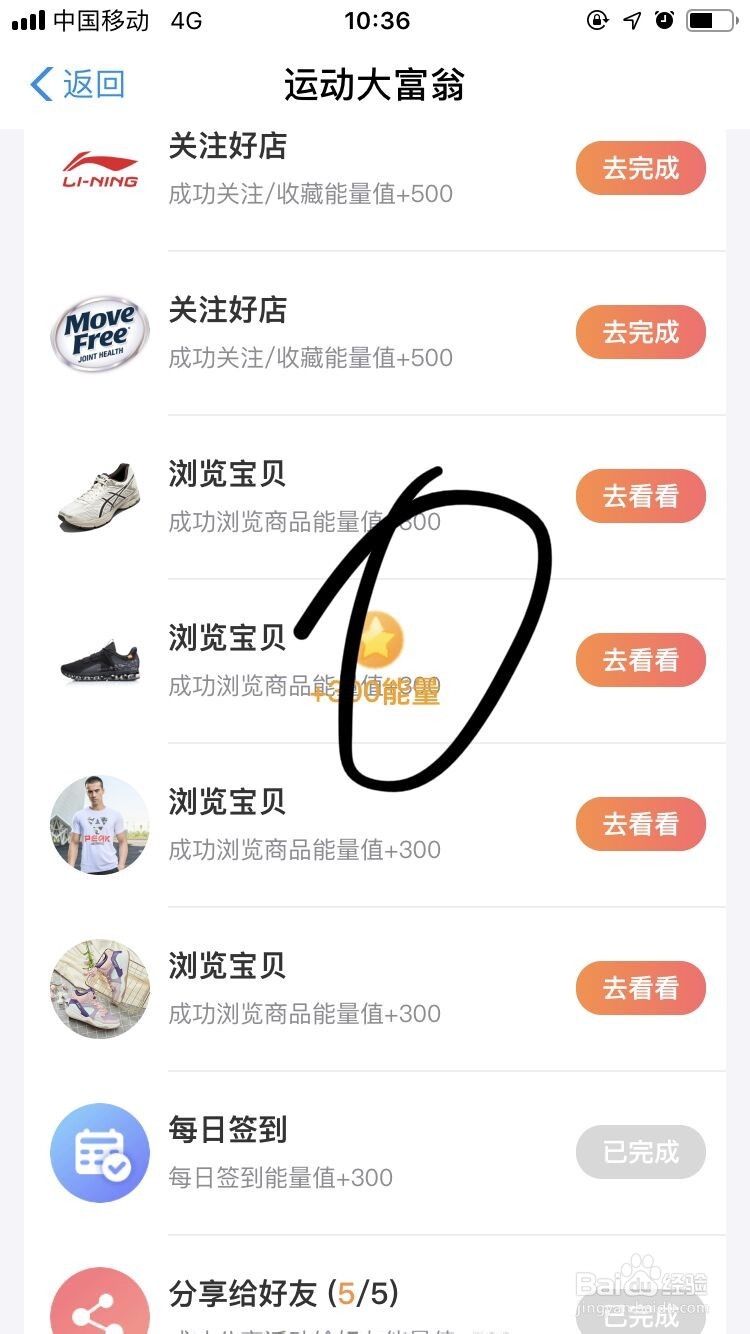This screenshot has height=1334, width=750.
Task: Tap the Move Free store logo
Action: pyautogui.click(x=99, y=333)
